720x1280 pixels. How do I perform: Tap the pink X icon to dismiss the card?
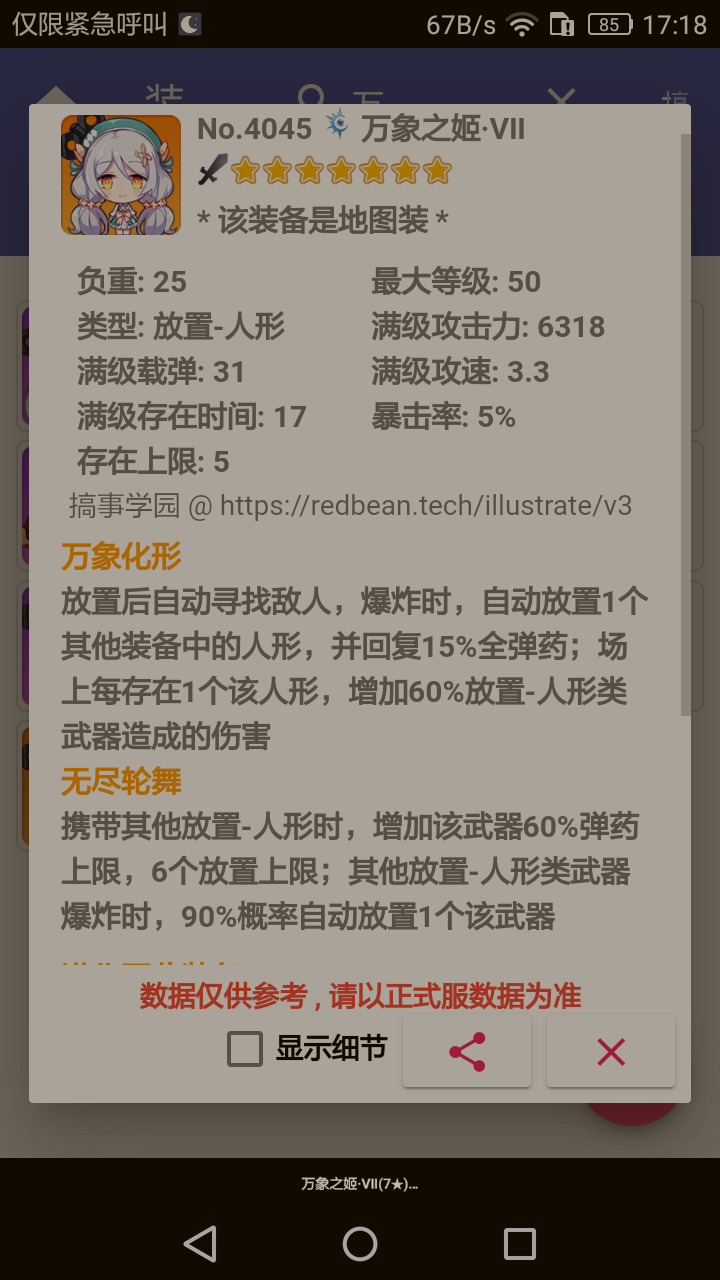coord(611,1051)
